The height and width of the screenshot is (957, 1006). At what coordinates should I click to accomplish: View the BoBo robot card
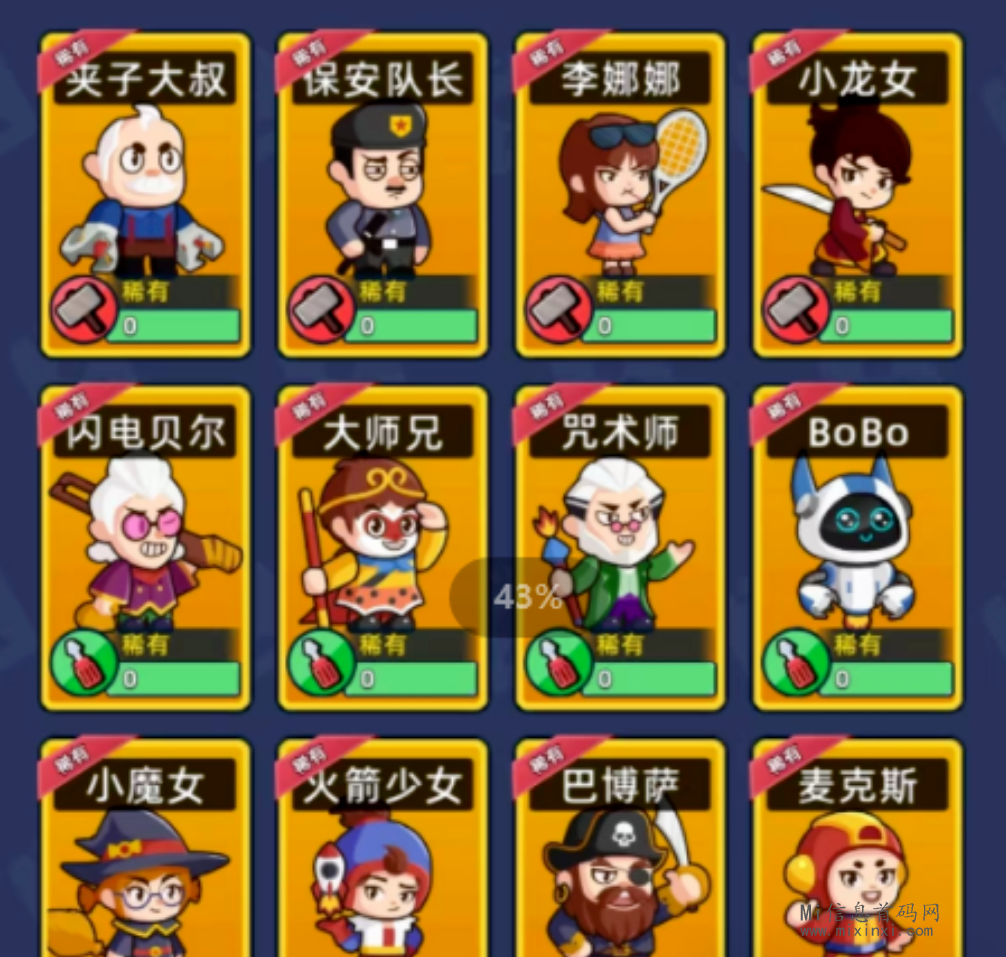point(857,548)
